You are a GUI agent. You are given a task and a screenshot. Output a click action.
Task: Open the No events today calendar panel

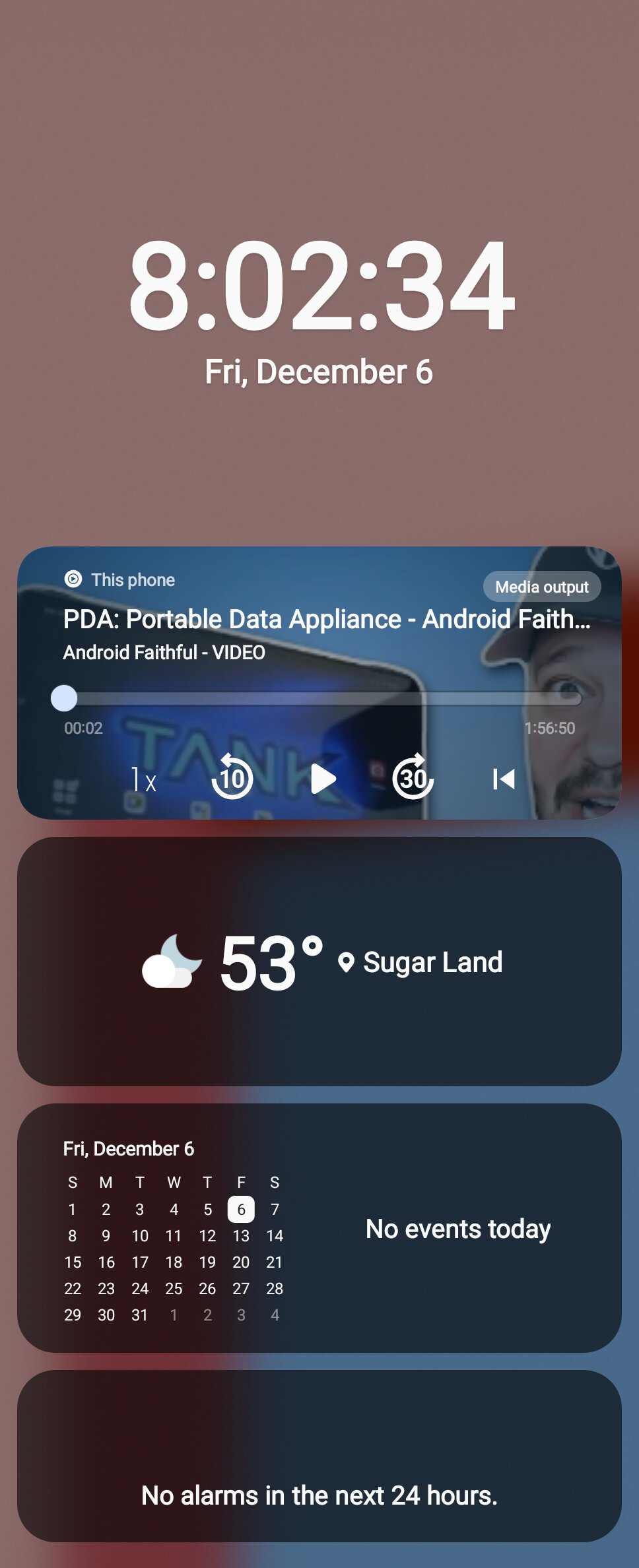coord(458,1229)
